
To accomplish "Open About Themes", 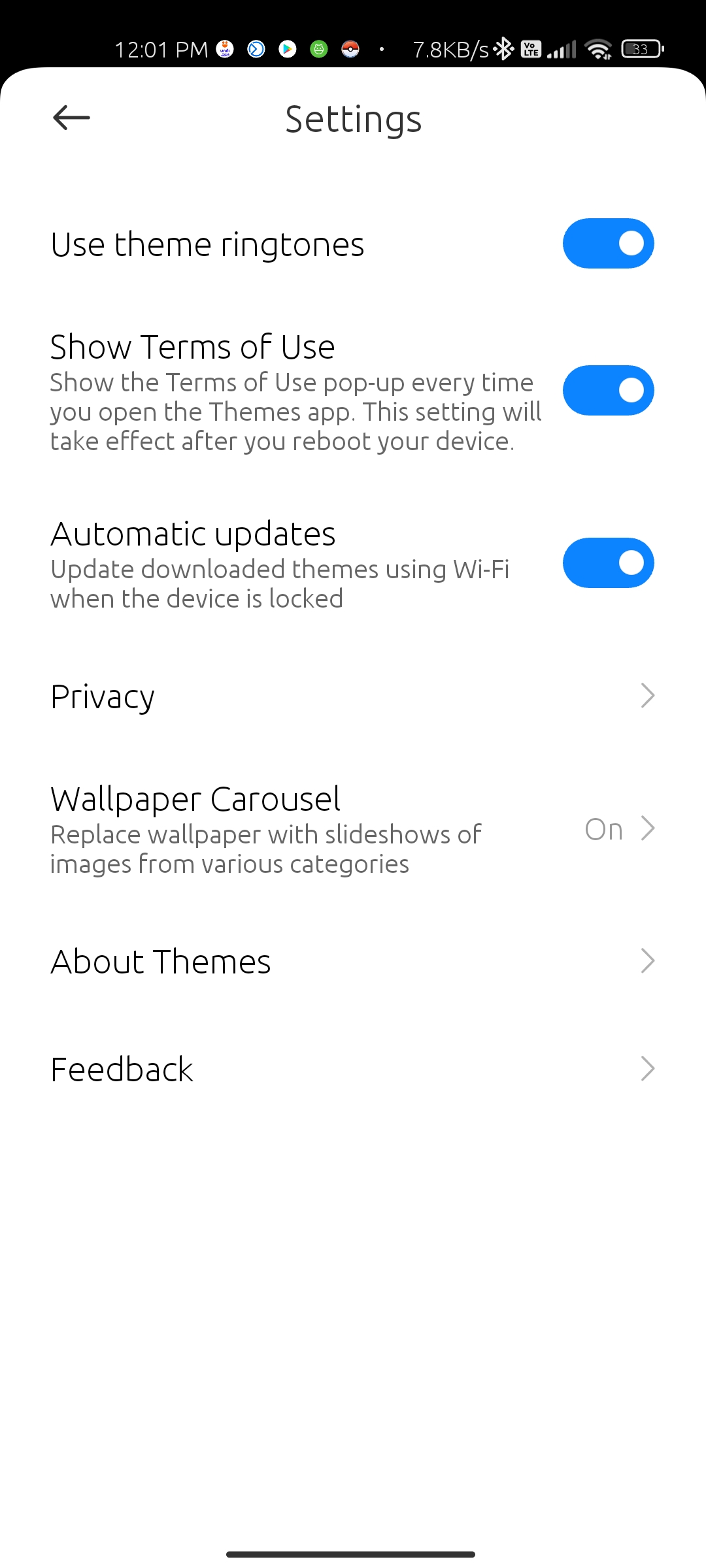I will point(353,962).
